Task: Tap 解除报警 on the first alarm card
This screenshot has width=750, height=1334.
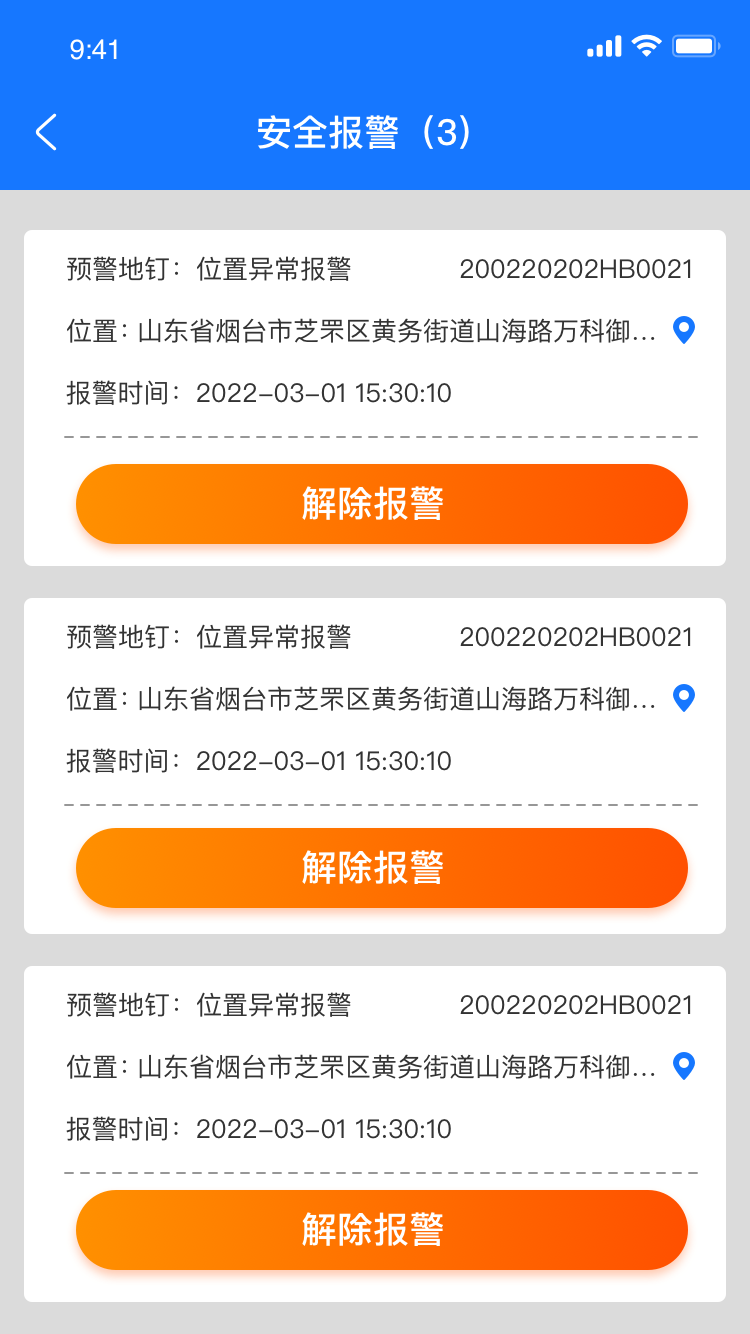Action: 382,504
